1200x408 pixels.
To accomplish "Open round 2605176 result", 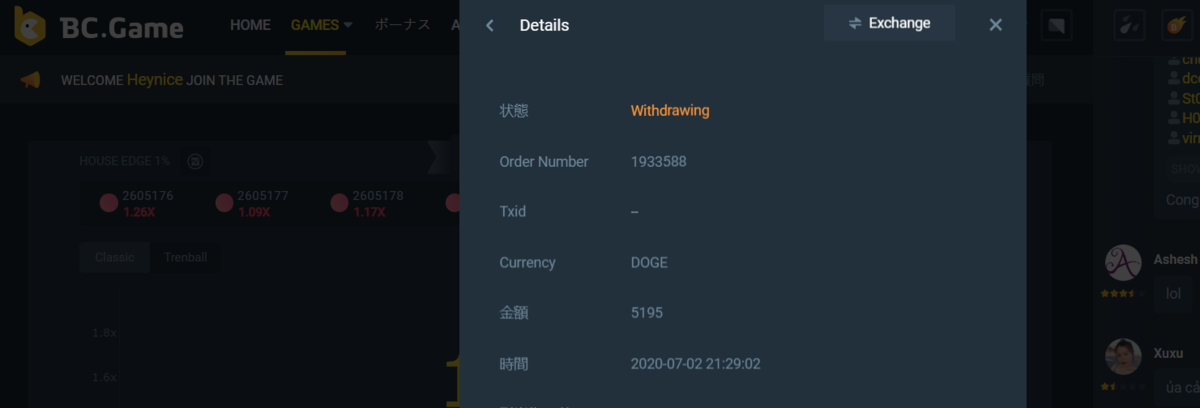I will click(x=136, y=203).
